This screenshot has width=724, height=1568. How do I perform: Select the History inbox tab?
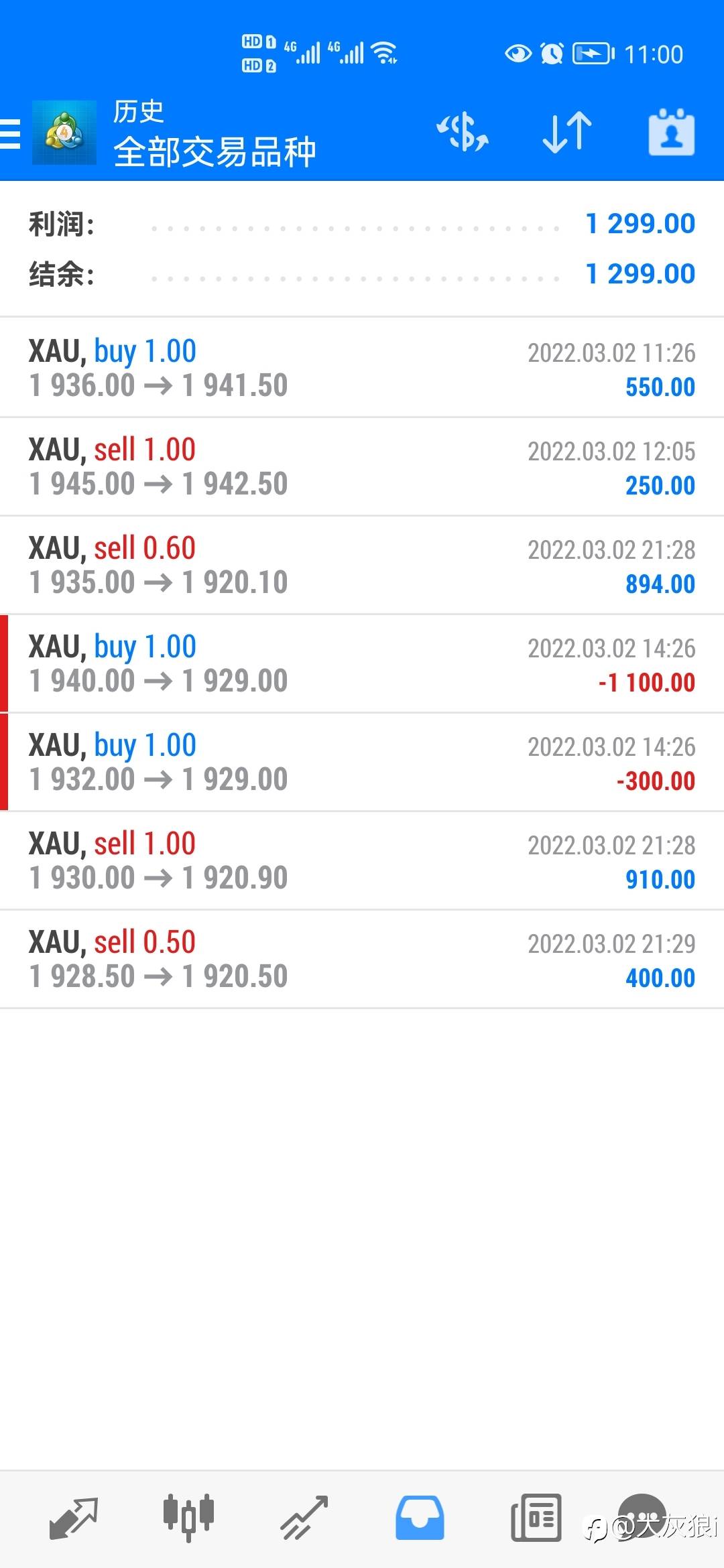[x=420, y=1518]
